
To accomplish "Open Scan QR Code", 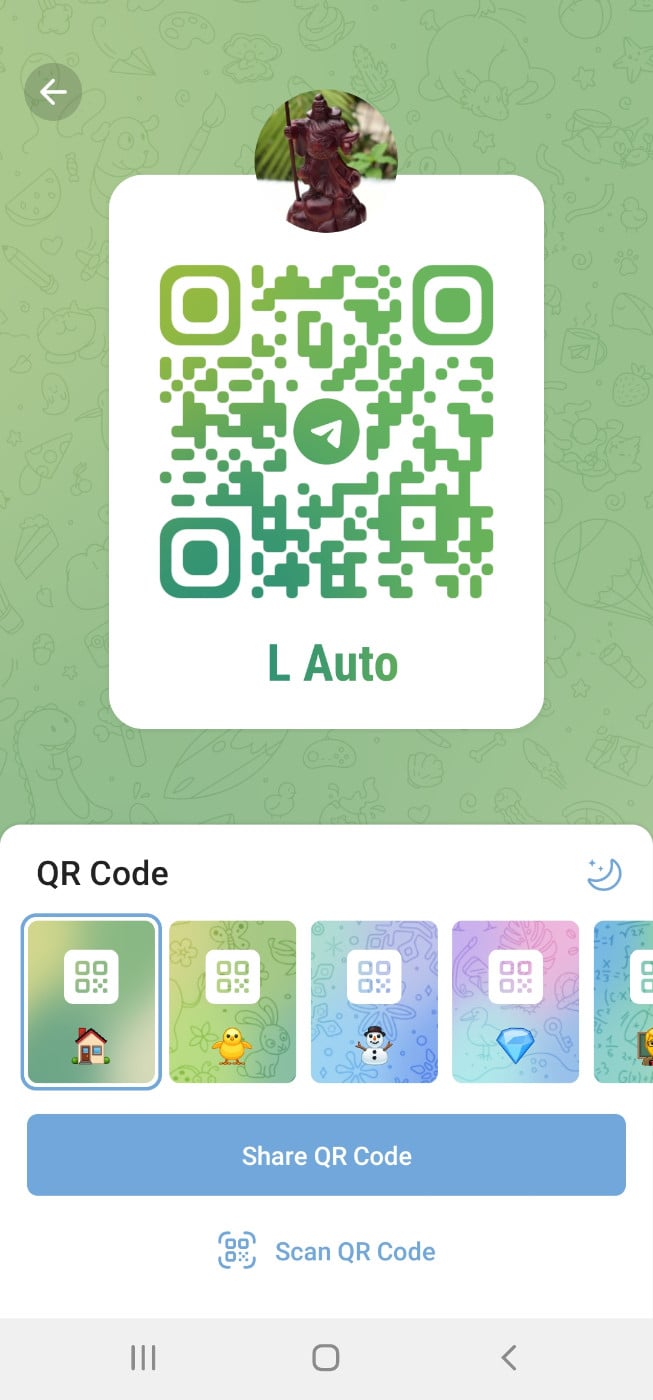I will coord(326,1251).
